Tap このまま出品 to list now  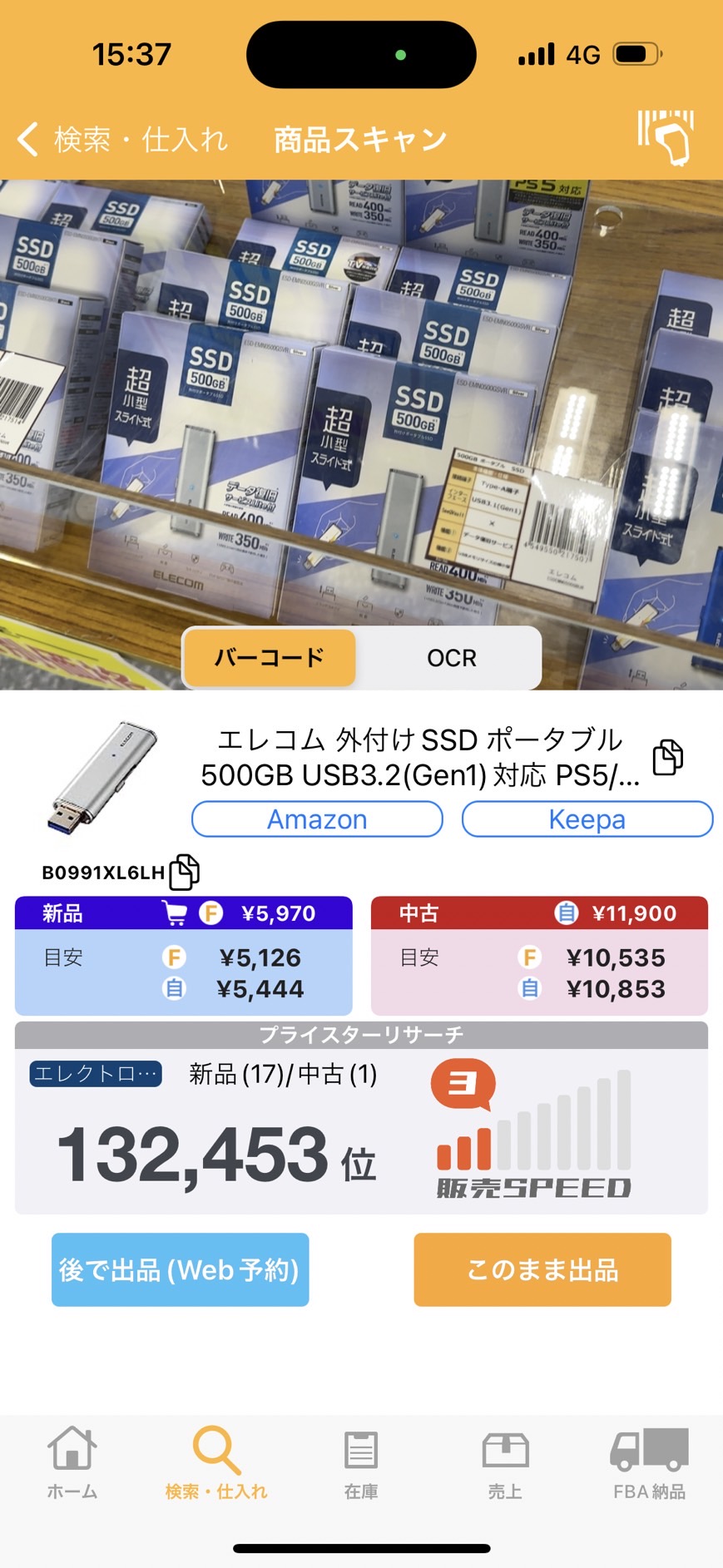542,1269
